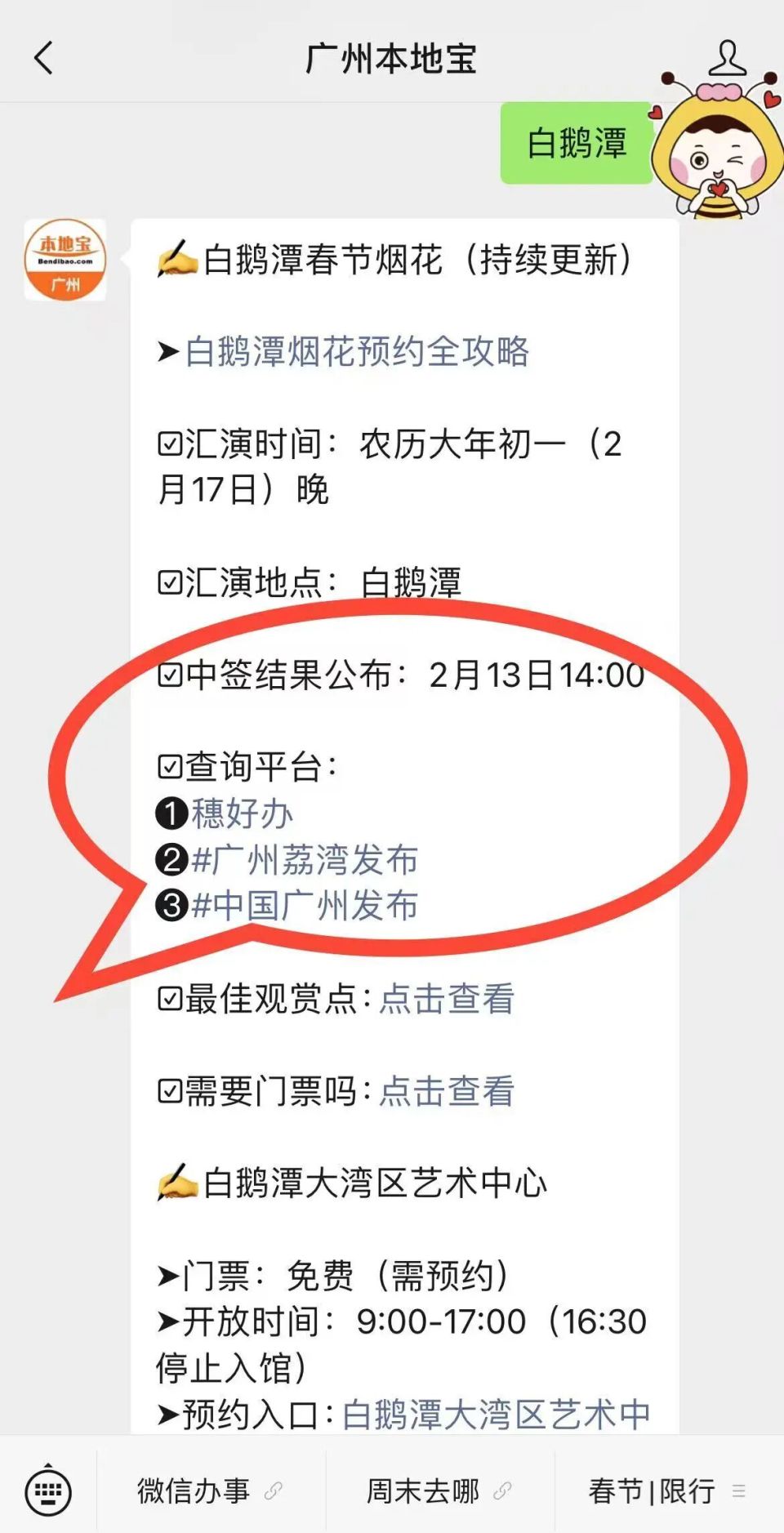The width and height of the screenshot is (784, 1533).
Task: Tap the ❶ number icon before 穗好办
Action: point(171,813)
